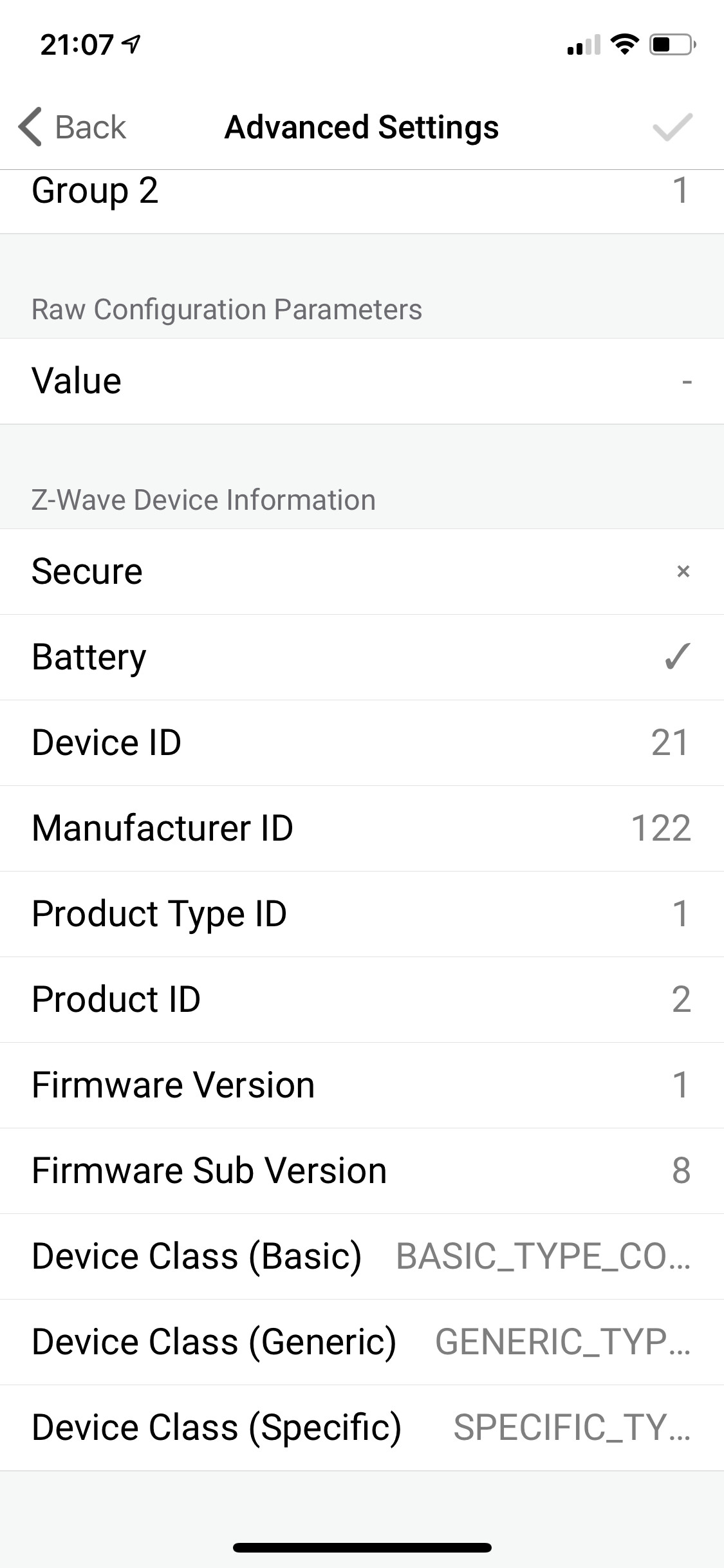Edit the Group 2 association value
Image resolution: width=724 pixels, height=1568 pixels.
click(x=362, y=192)
